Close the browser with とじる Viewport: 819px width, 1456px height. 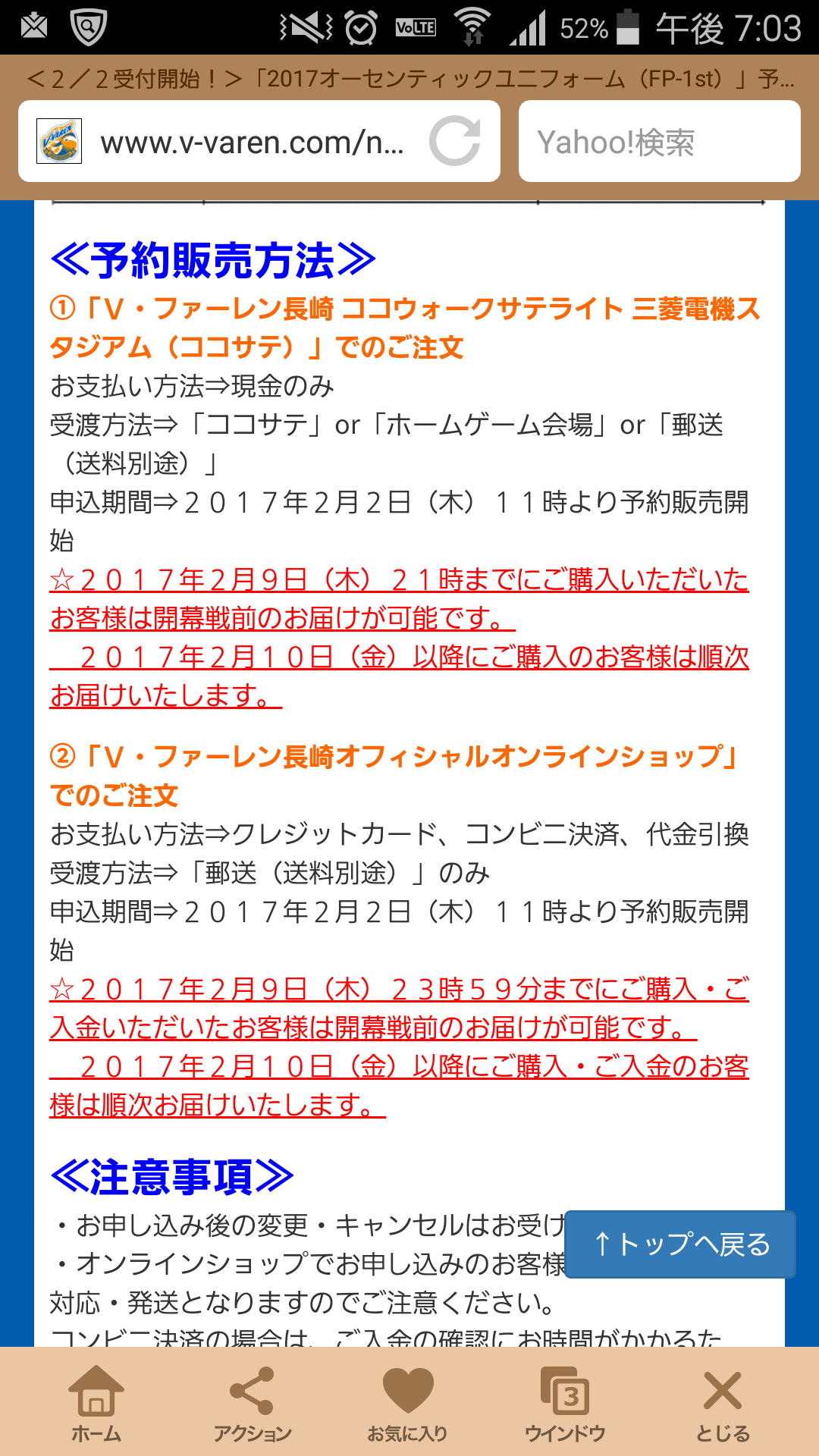point(722,1404)
